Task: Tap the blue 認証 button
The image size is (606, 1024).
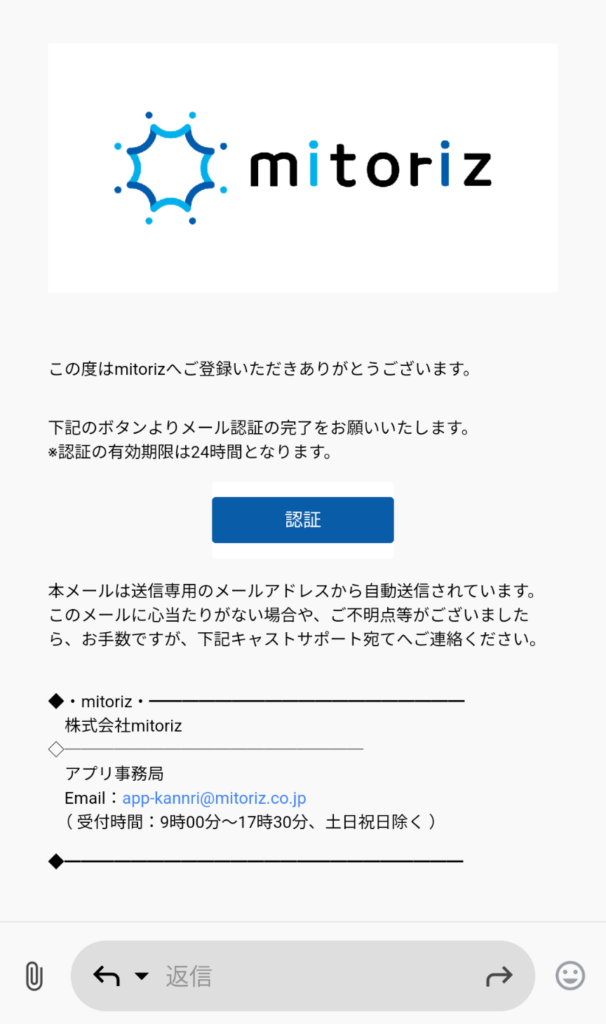Action: [302, 520]
